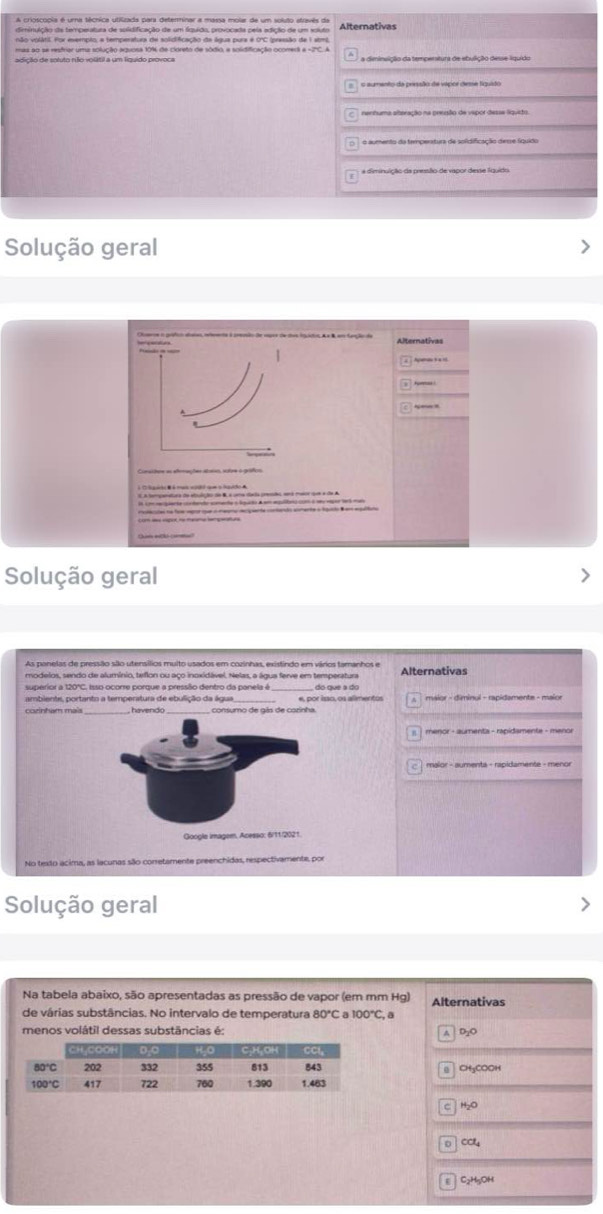The width and height of the screenshot is (603, 1214).
Task: Open Solução geral for the vapor pressure graph question
Action: pos(300,576)
